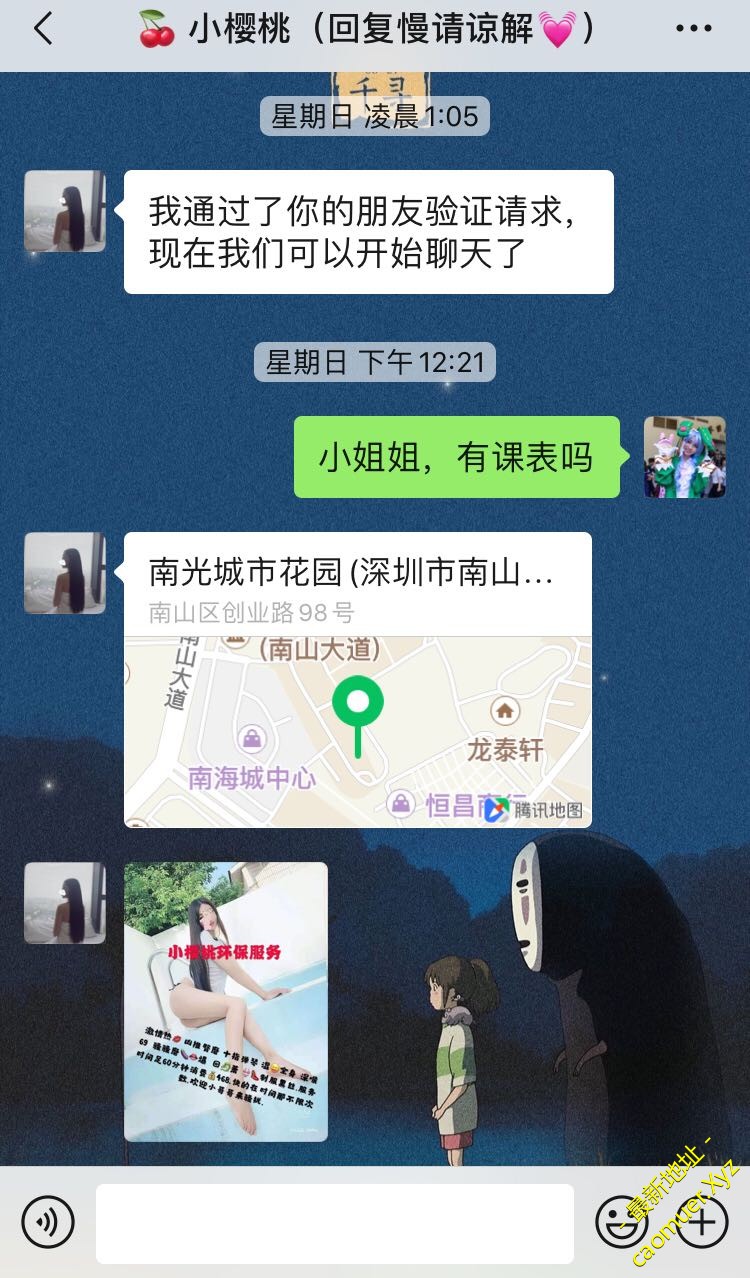Image resolution: width=750 pixels, height=1278 pixels.
Task: Open the 南光城市花园 location card
Action: 357,679
